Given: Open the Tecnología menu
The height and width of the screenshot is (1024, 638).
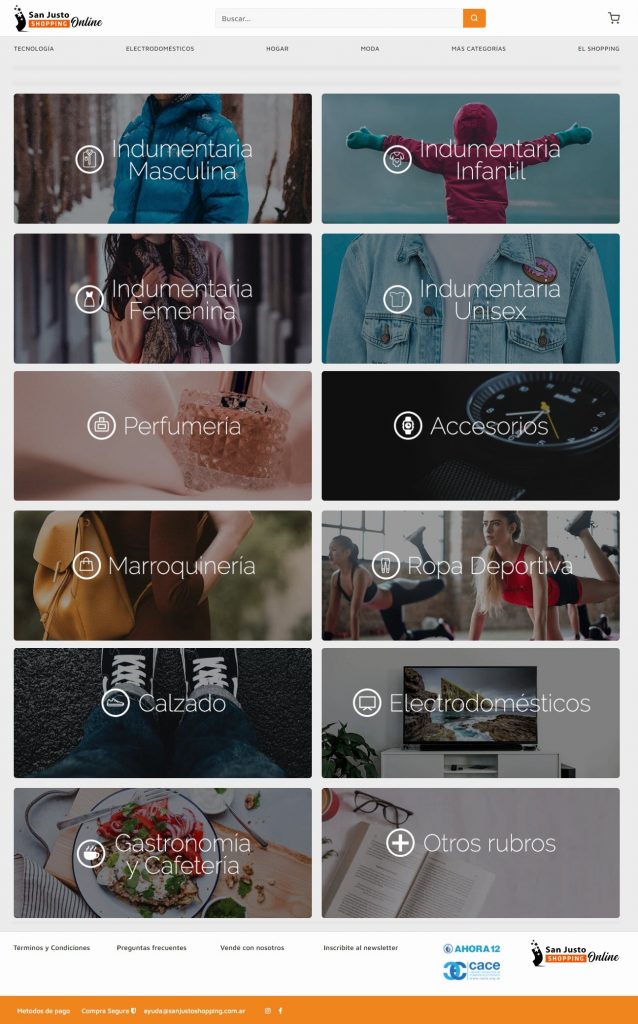Looking at the screenshot, I should (34, 49).
